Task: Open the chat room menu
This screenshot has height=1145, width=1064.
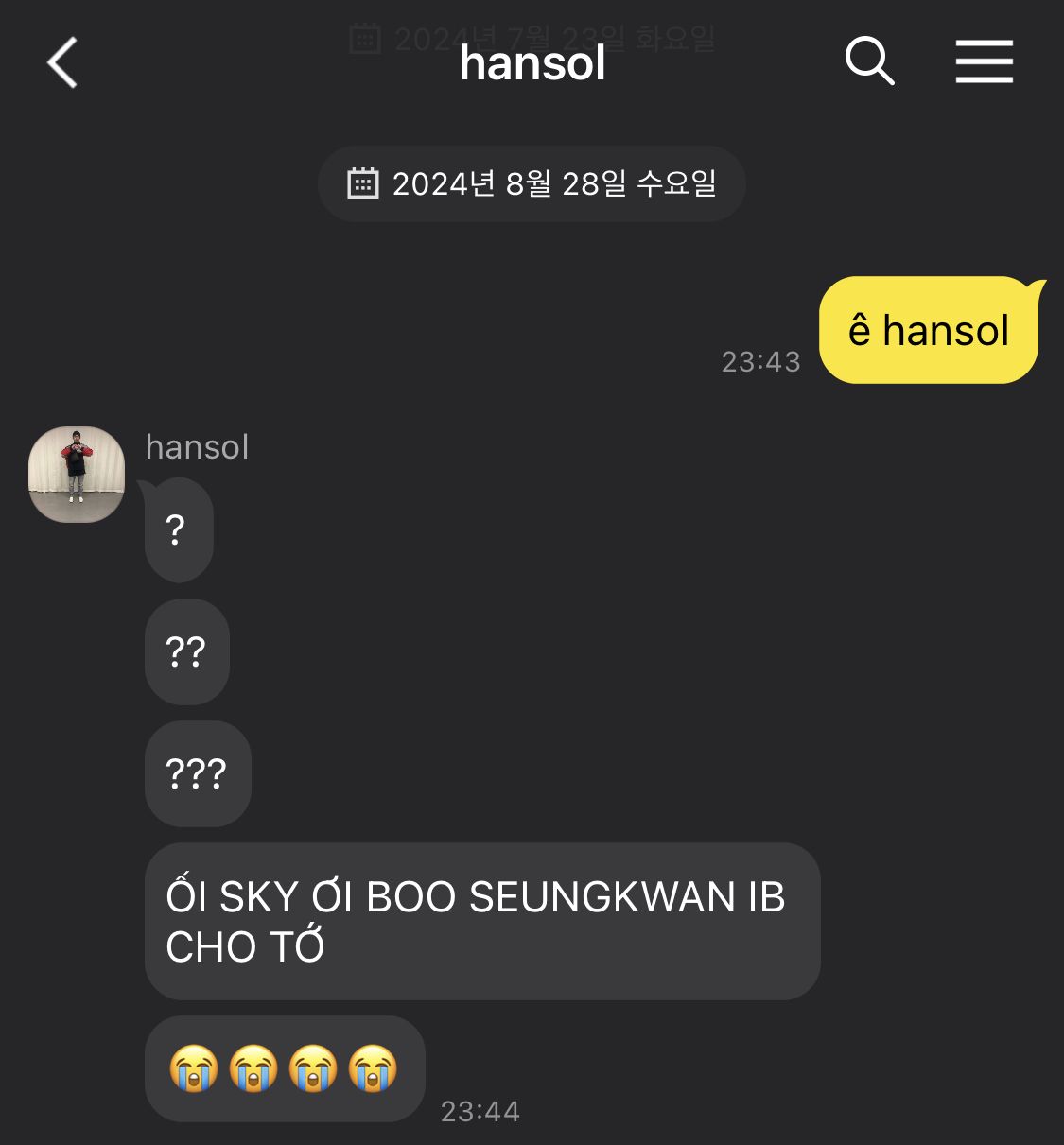Action: pyautogui.click(x=984, y=62)
